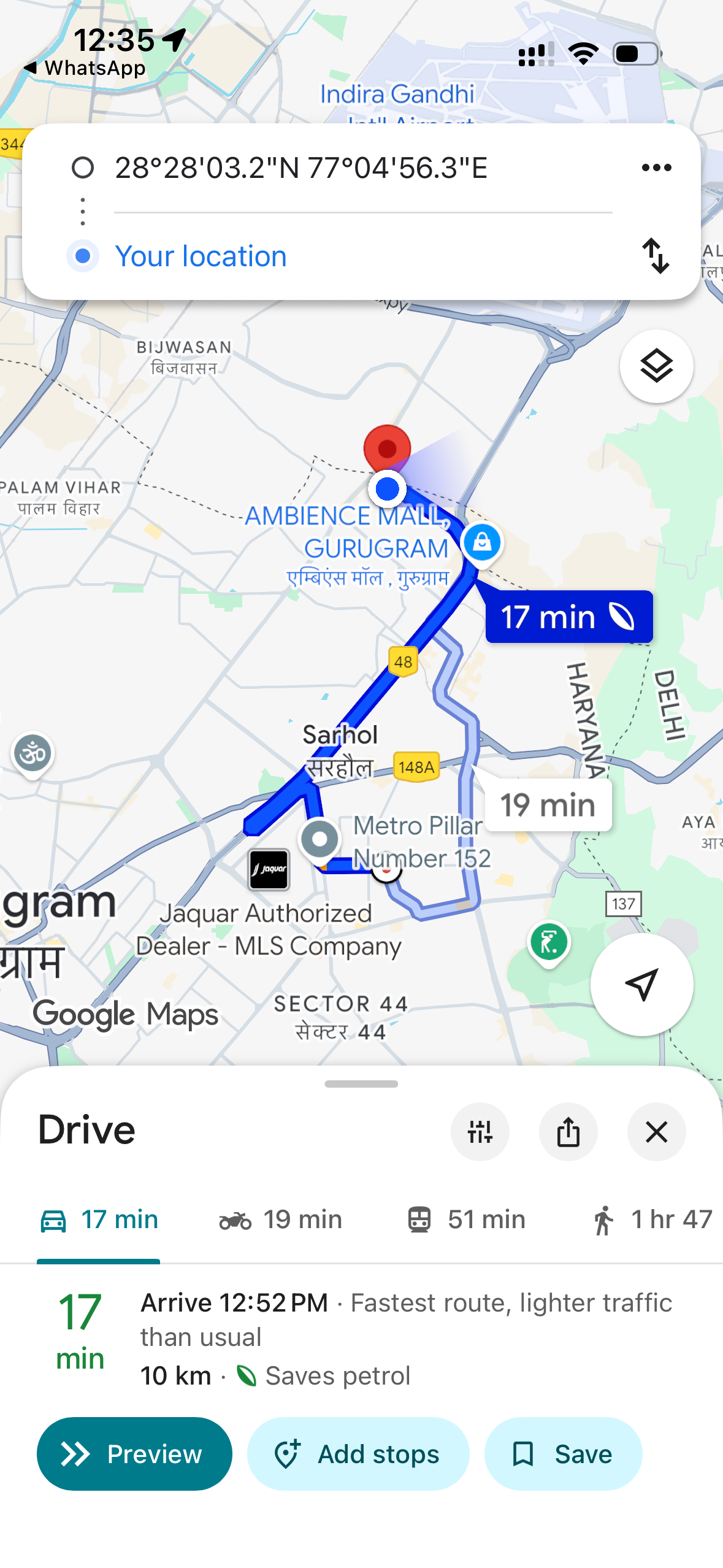Edit the Your location destination field
The width and height of the screenshot is (723, 1568).
coord(362,256)
